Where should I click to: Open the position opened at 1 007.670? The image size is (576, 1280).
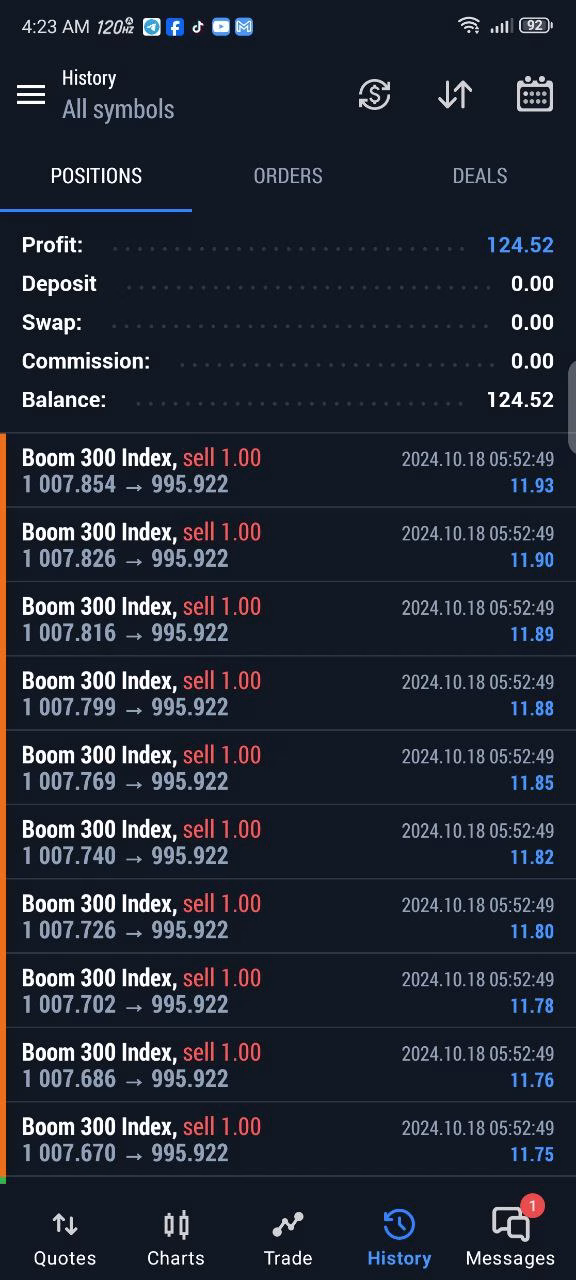point(288,1140)
